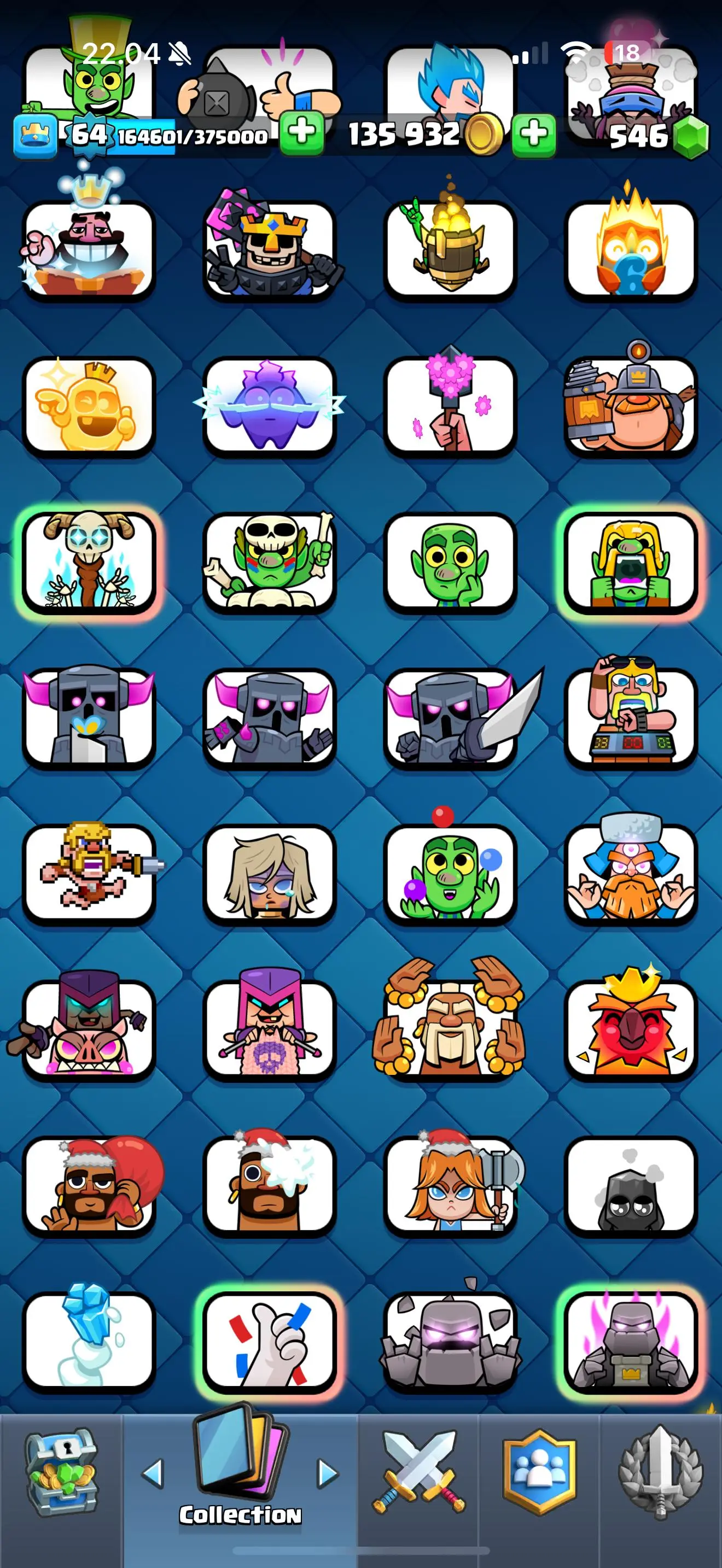Switch to the Battle tab with crossed swords

point(418,1472)
